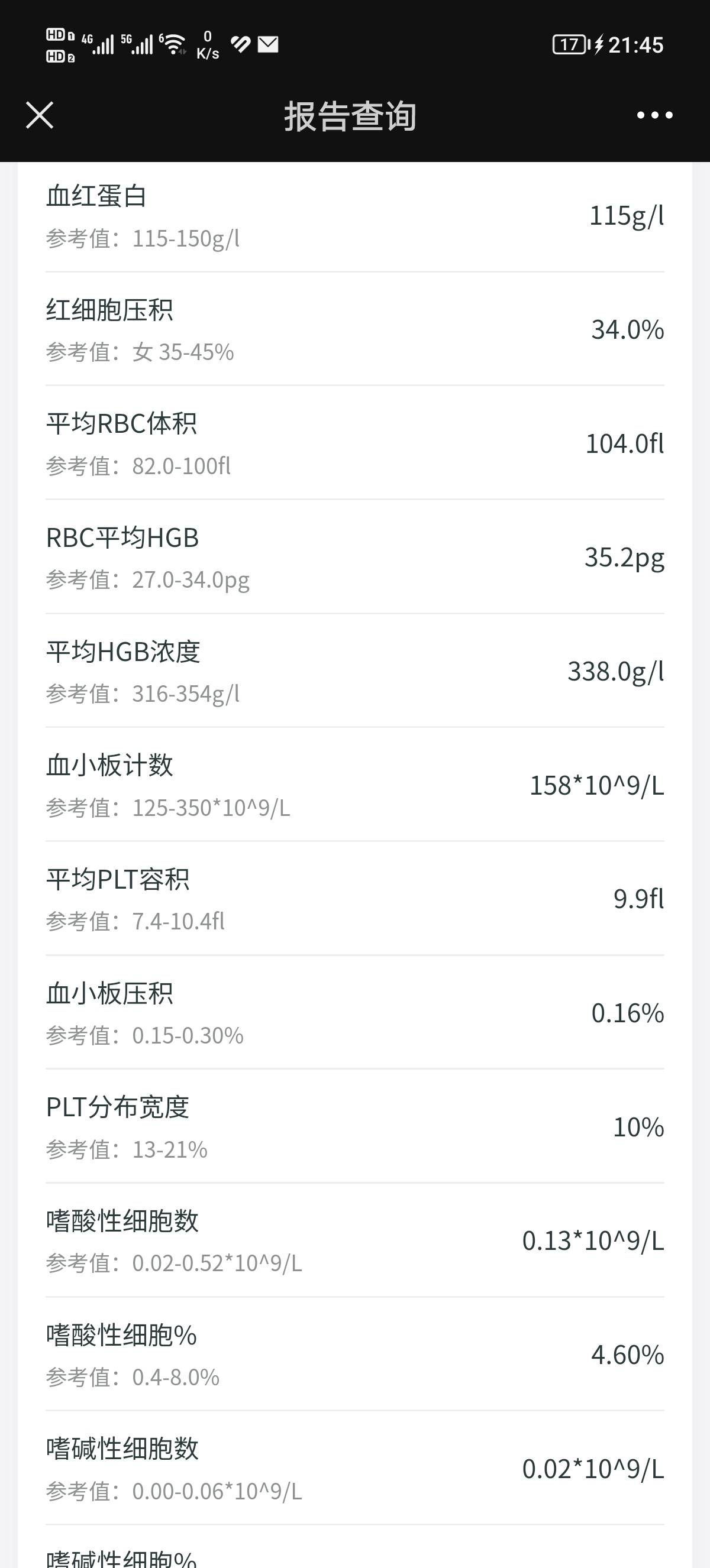
Task: Select the RBC平均HGB row
Action: [x=355, y=557]
